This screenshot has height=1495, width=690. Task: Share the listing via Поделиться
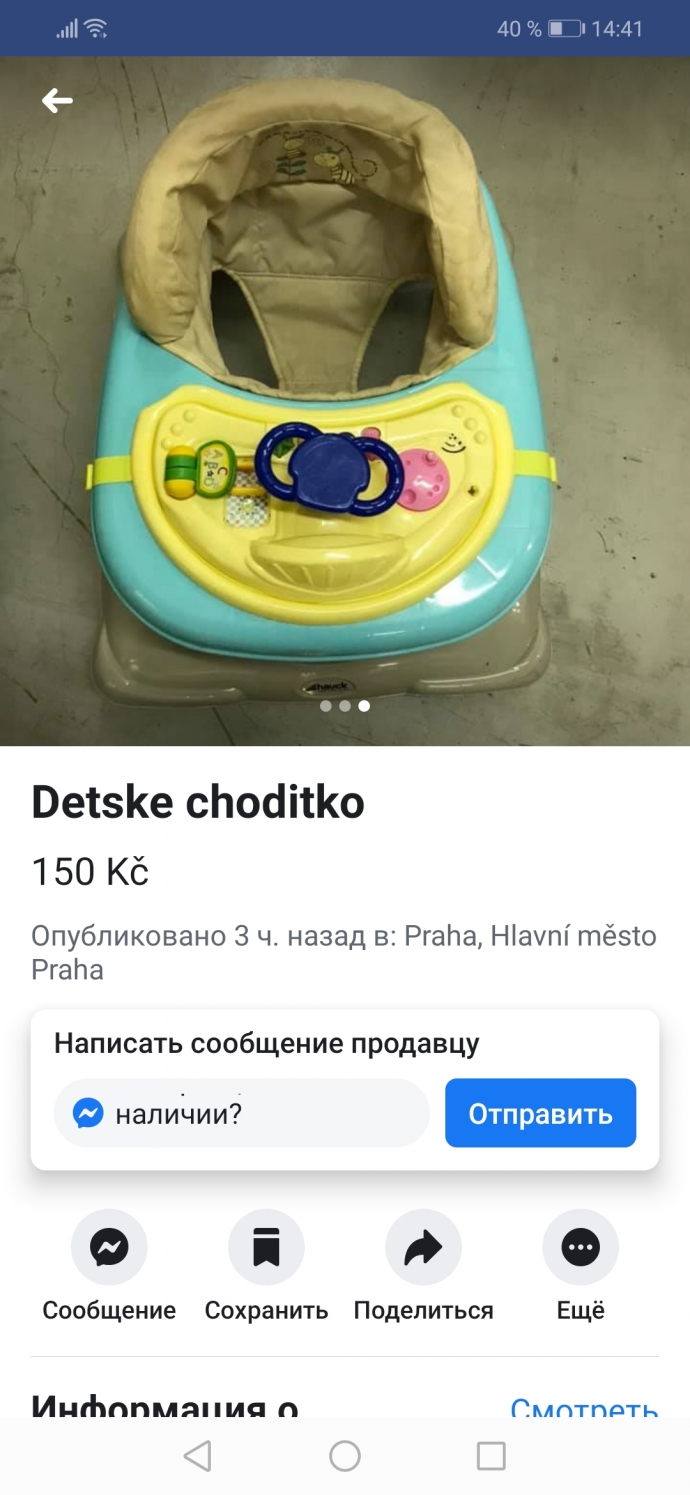[423, 1247]
